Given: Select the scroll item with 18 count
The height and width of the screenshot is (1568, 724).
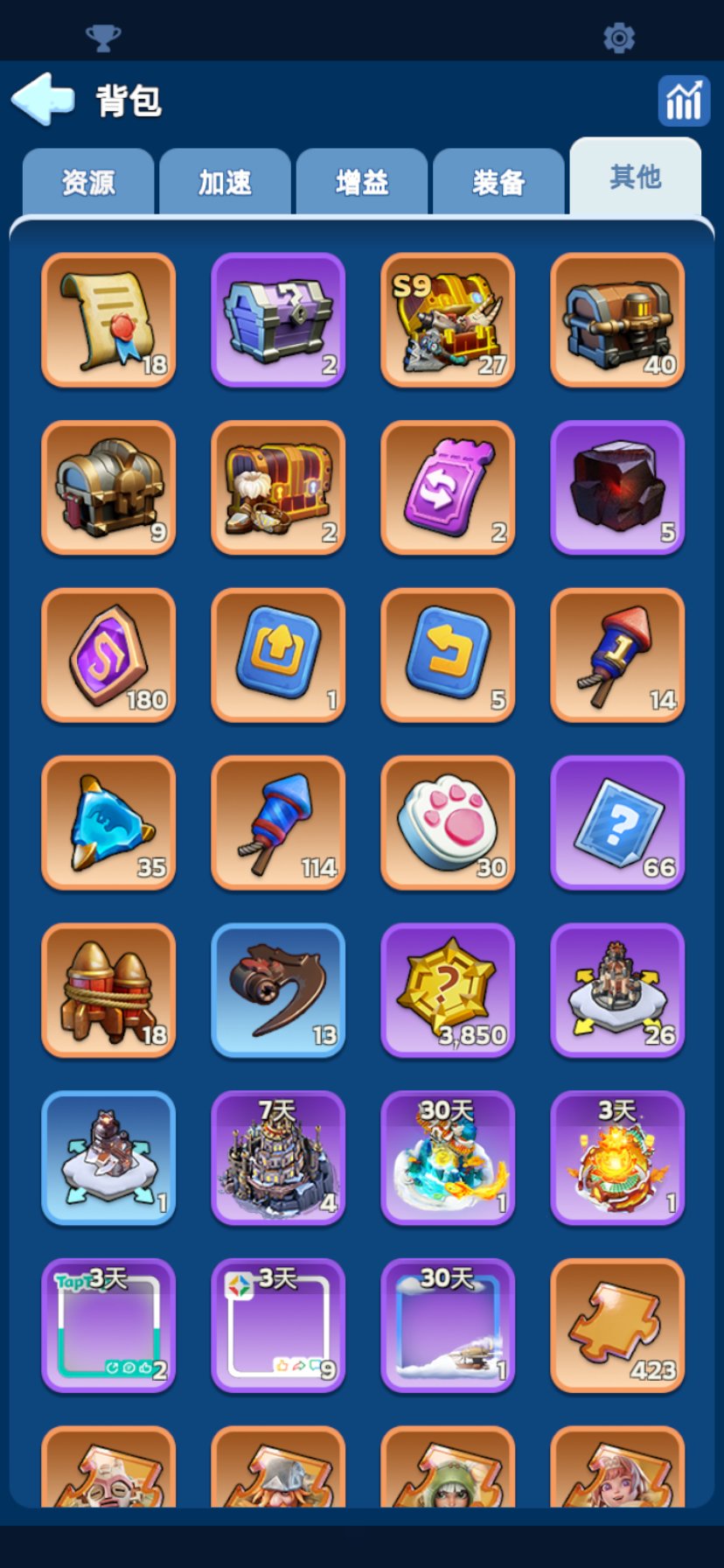Looking at the screenshot, I should (x=108, y=320).
